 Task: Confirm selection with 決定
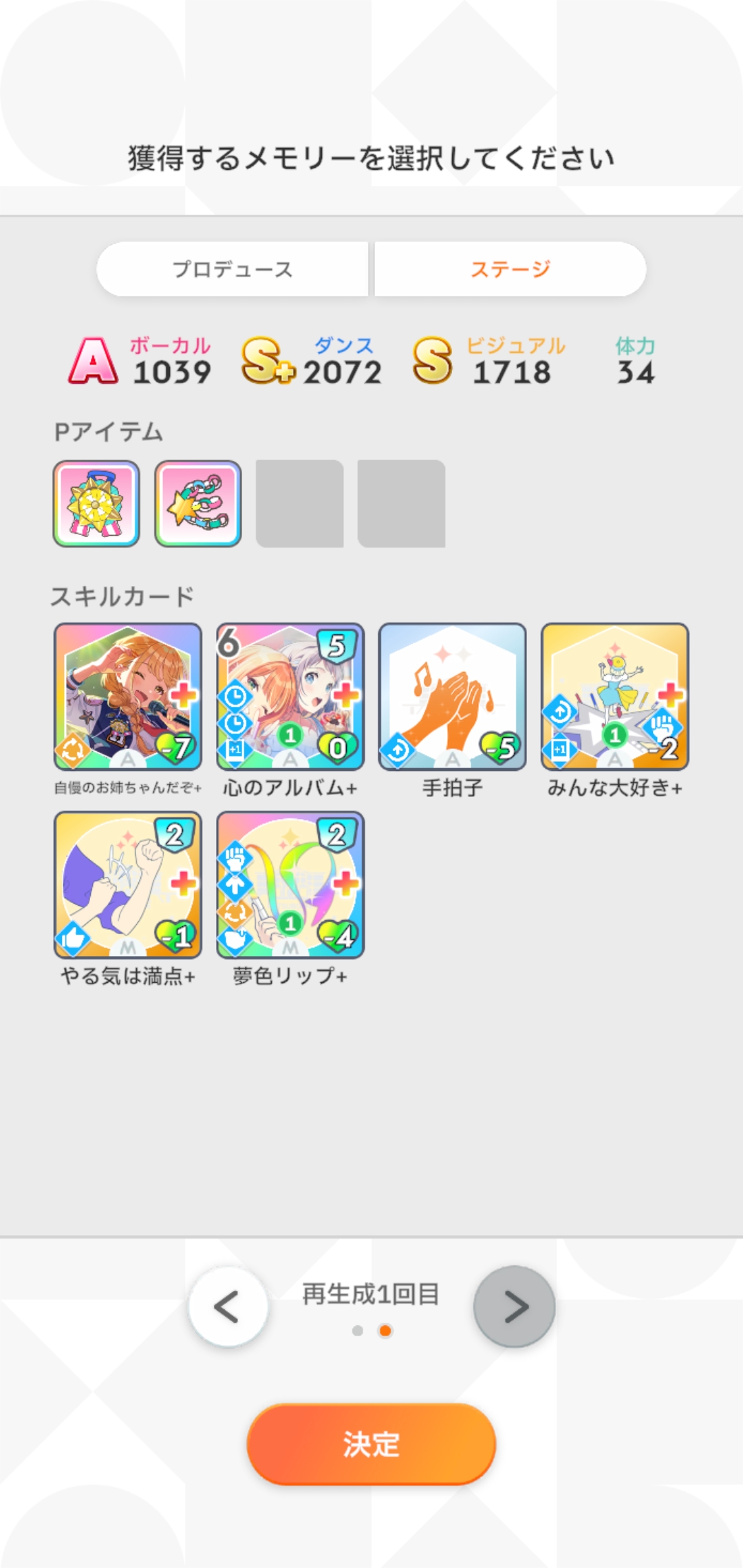371,1444
